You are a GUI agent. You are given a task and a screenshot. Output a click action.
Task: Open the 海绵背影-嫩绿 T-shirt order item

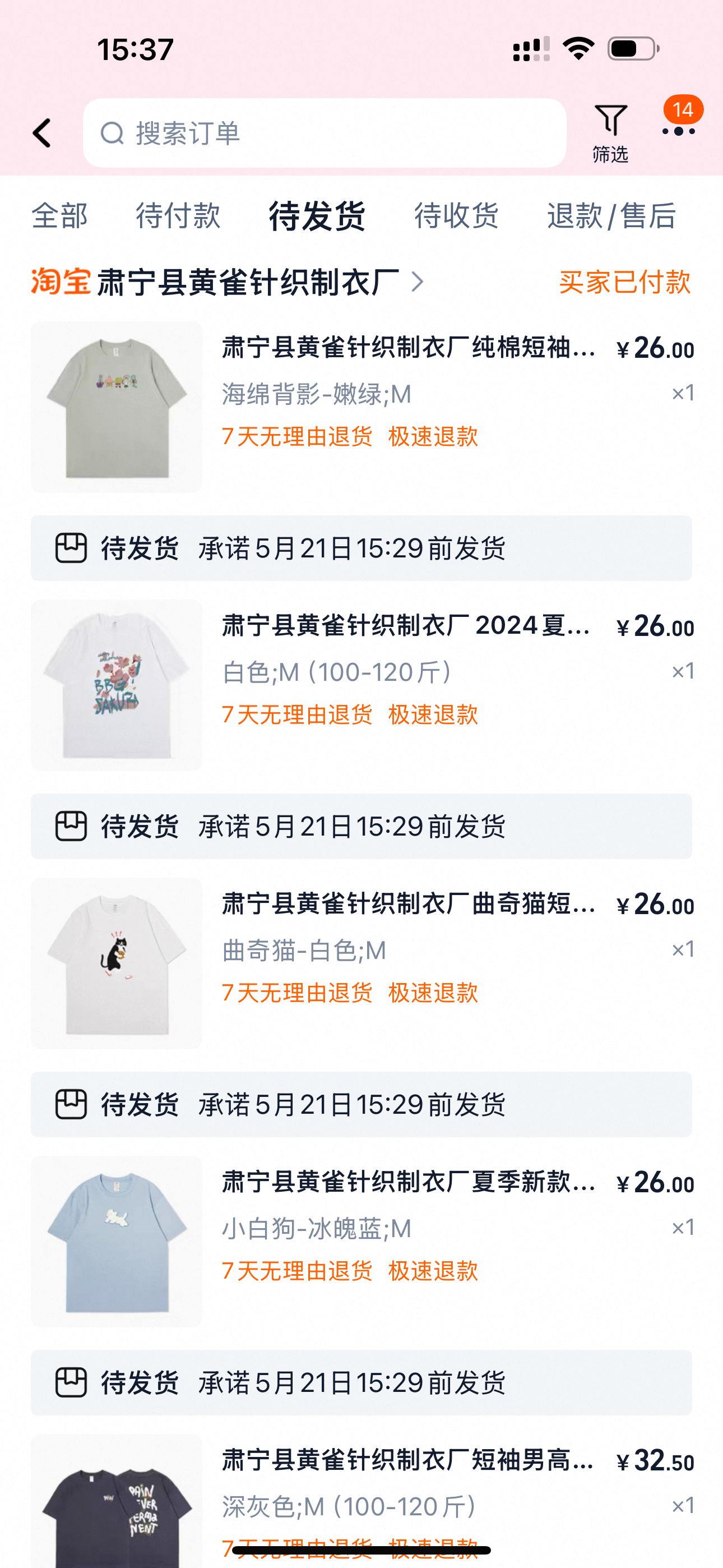point(361,407)
